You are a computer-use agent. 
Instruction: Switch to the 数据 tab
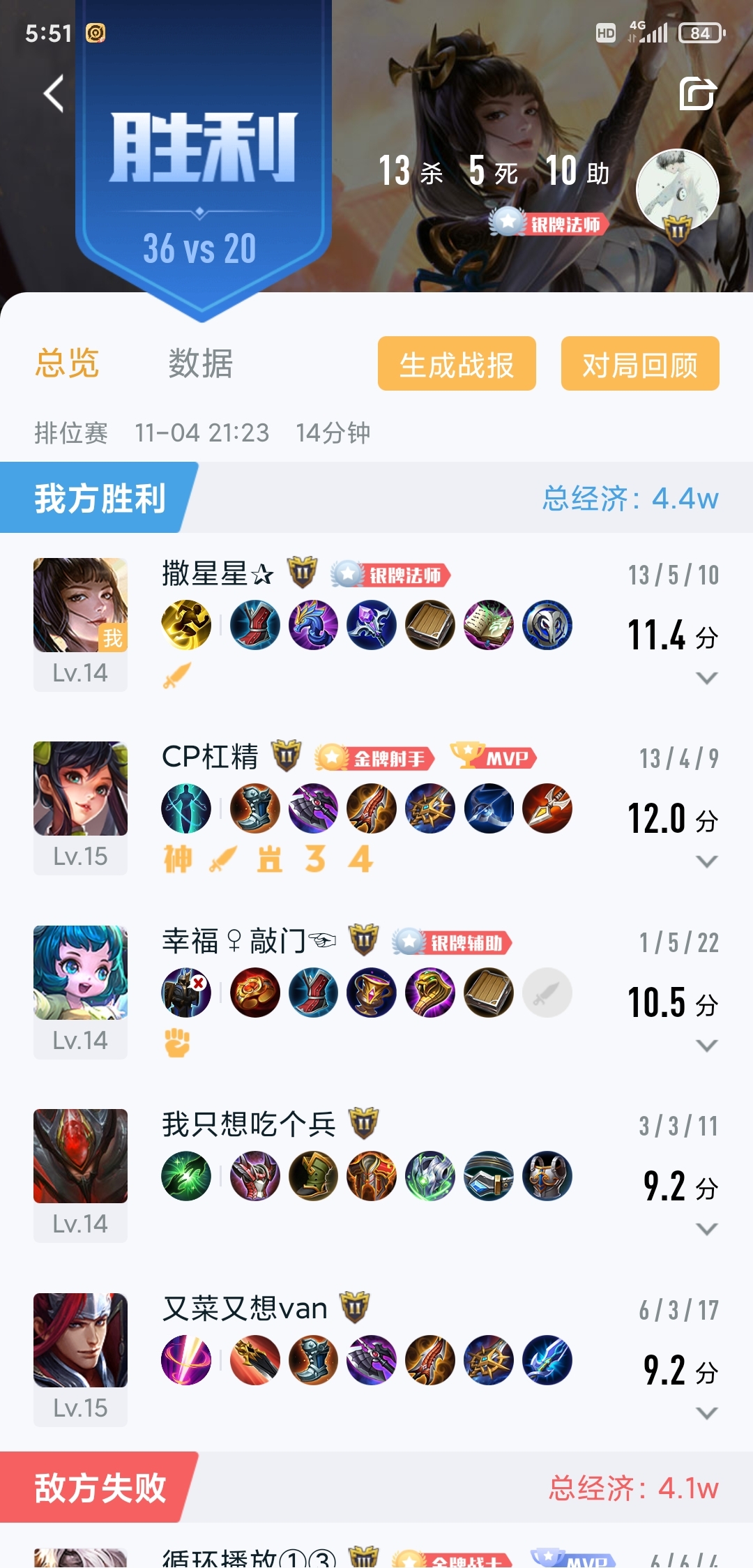(x=201, y=363)
